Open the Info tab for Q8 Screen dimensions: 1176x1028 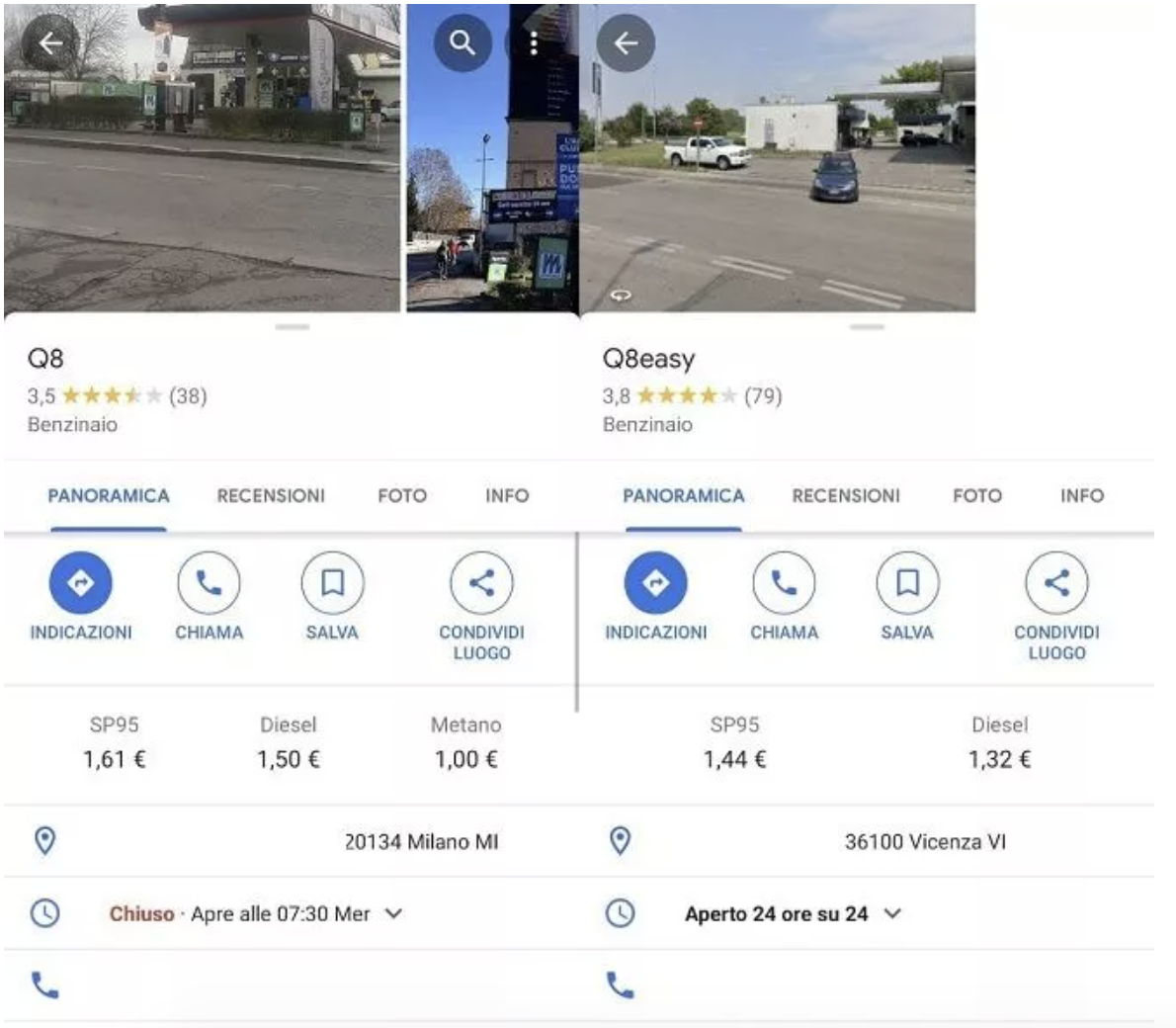pyautogui.click(x=507, y=496)
